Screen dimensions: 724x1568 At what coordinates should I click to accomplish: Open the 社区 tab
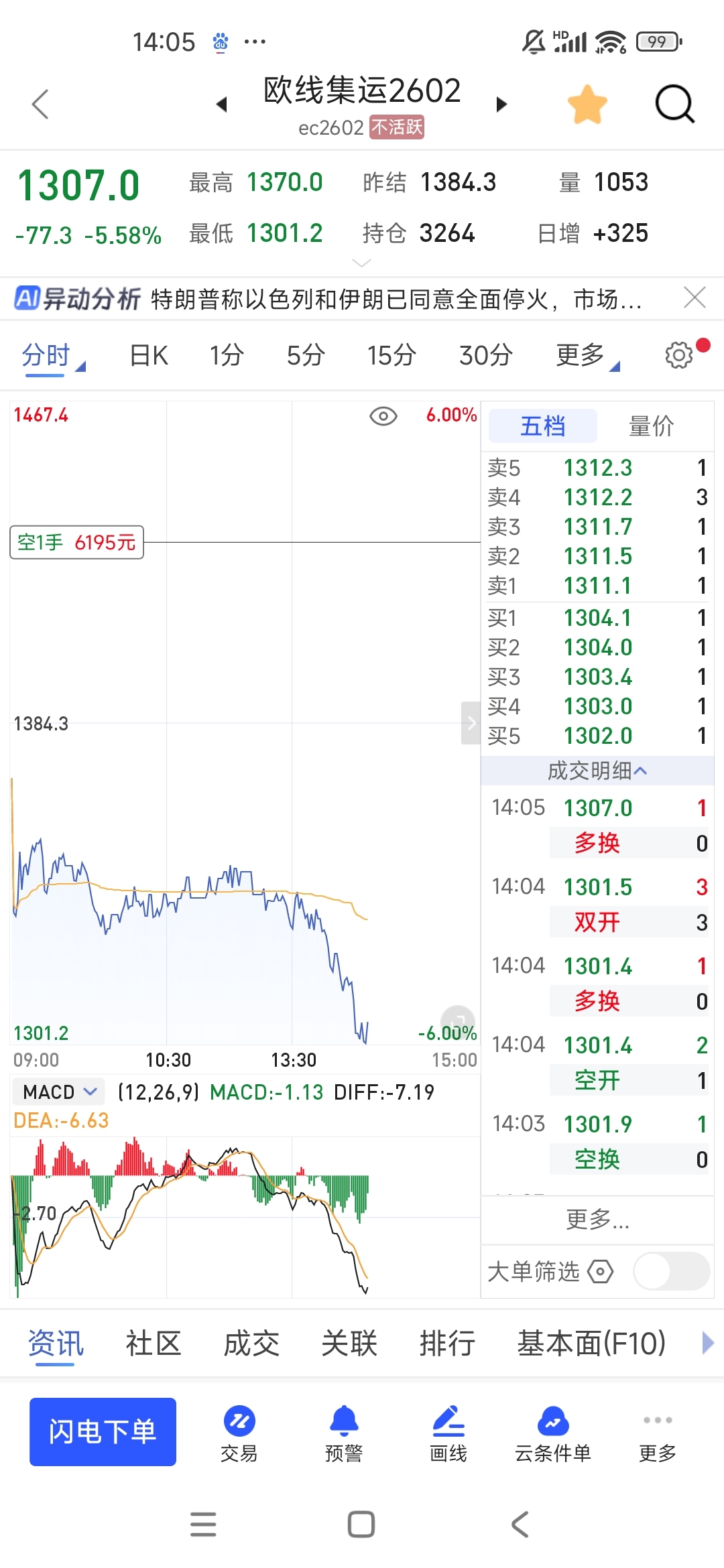(154, 1344)
